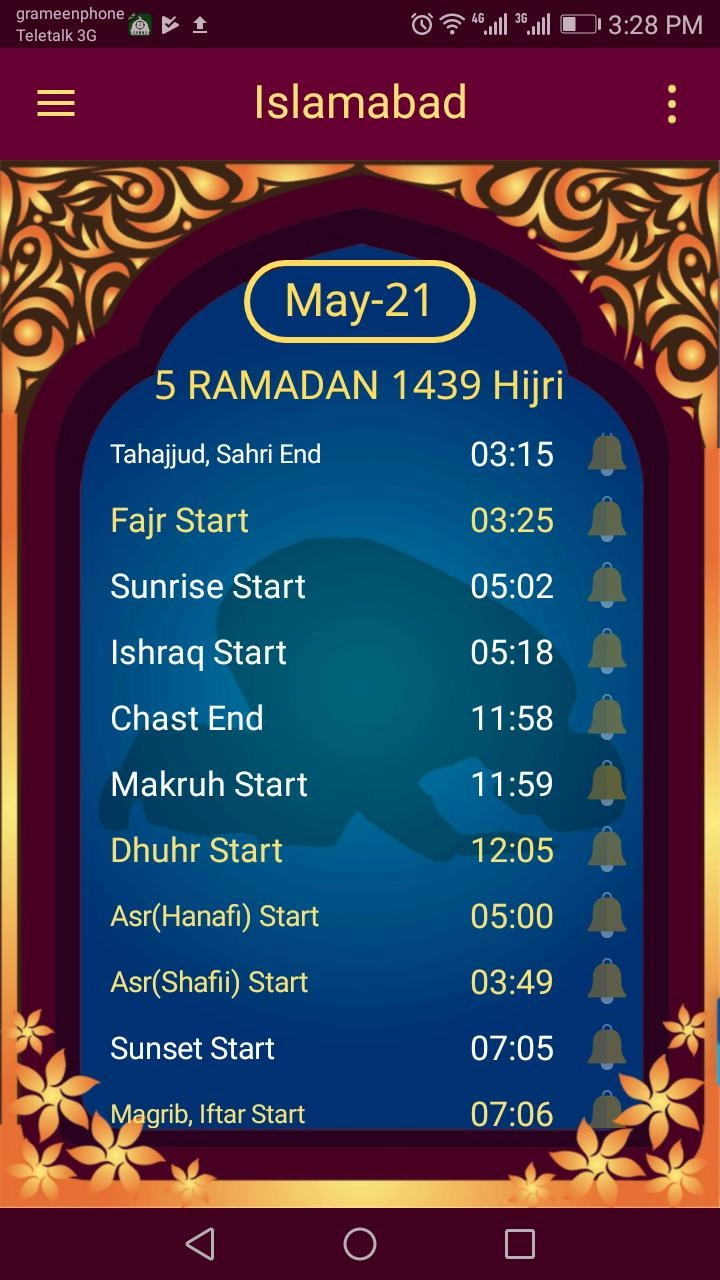Open the hamburger drawer menu
The height and width of the screenshot is (1280, 720).
tap(56, 103)
